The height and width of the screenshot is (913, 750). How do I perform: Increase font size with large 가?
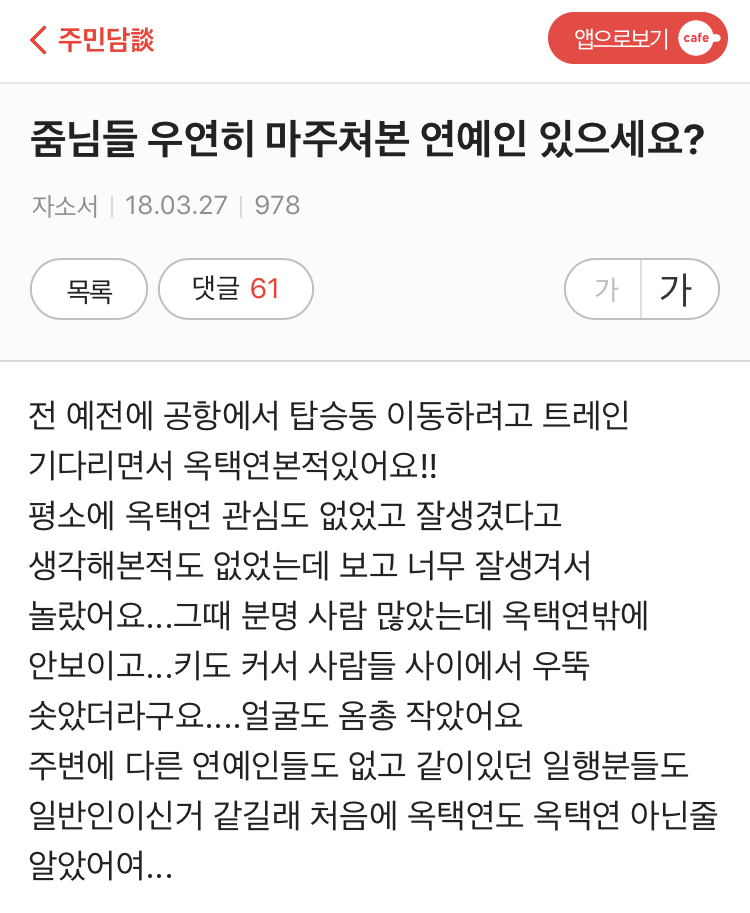click(x=678, y=290)
